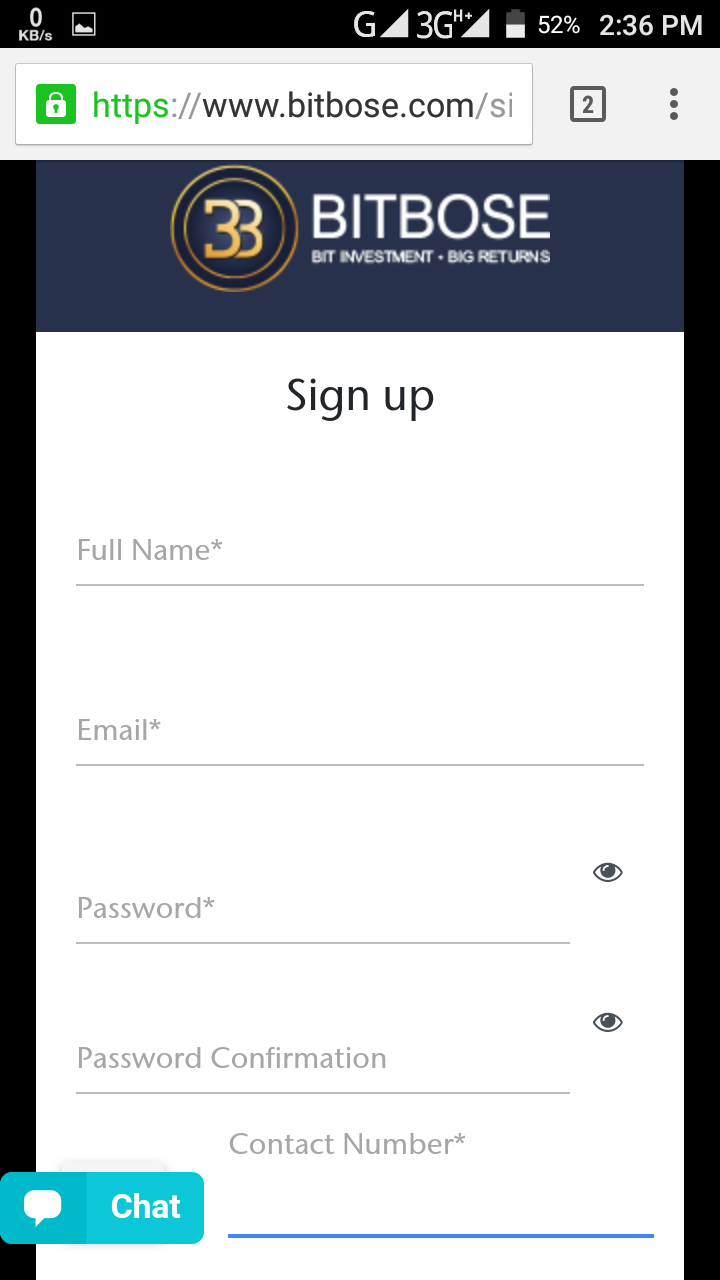Open the browser overflow menu

coord(674,104)
